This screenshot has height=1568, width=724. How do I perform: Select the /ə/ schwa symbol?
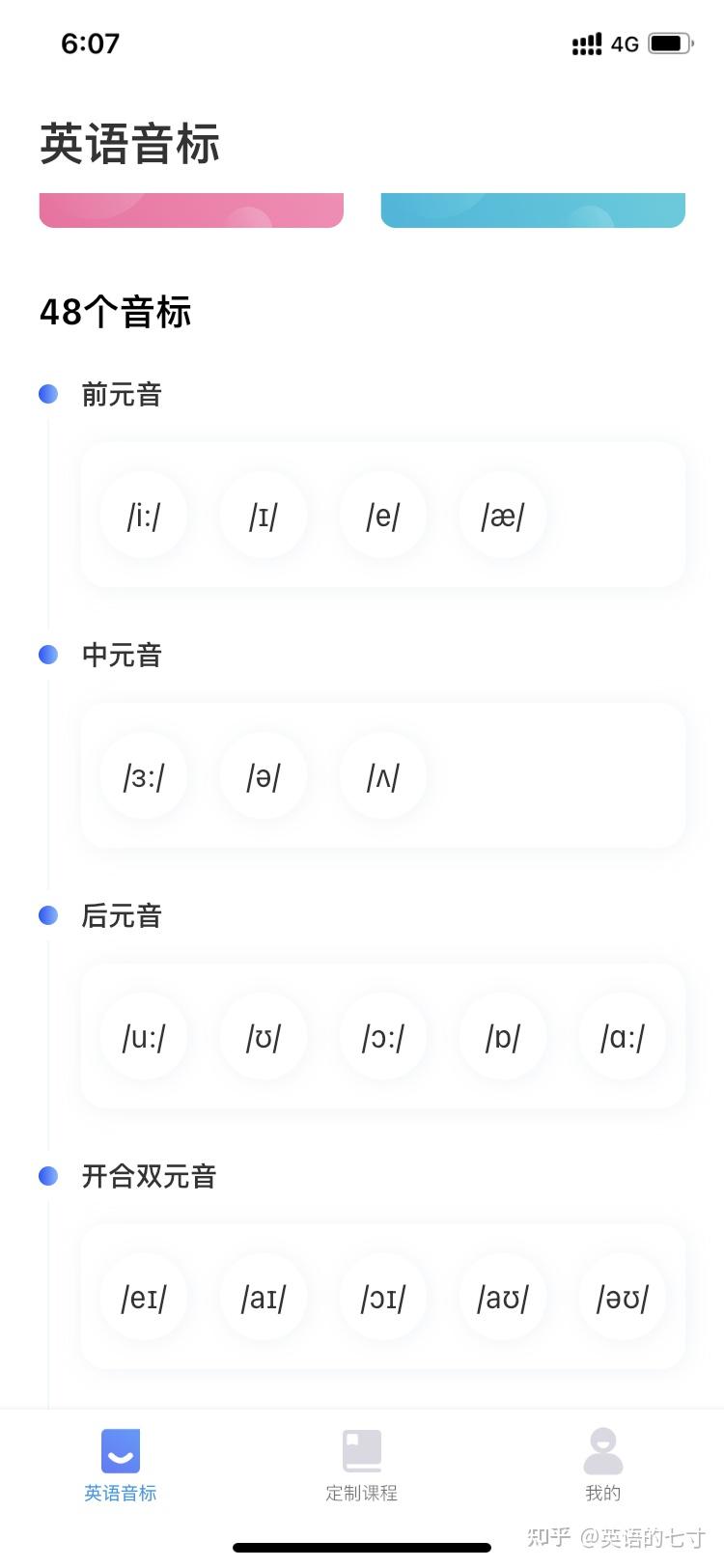tap(264, 776)
